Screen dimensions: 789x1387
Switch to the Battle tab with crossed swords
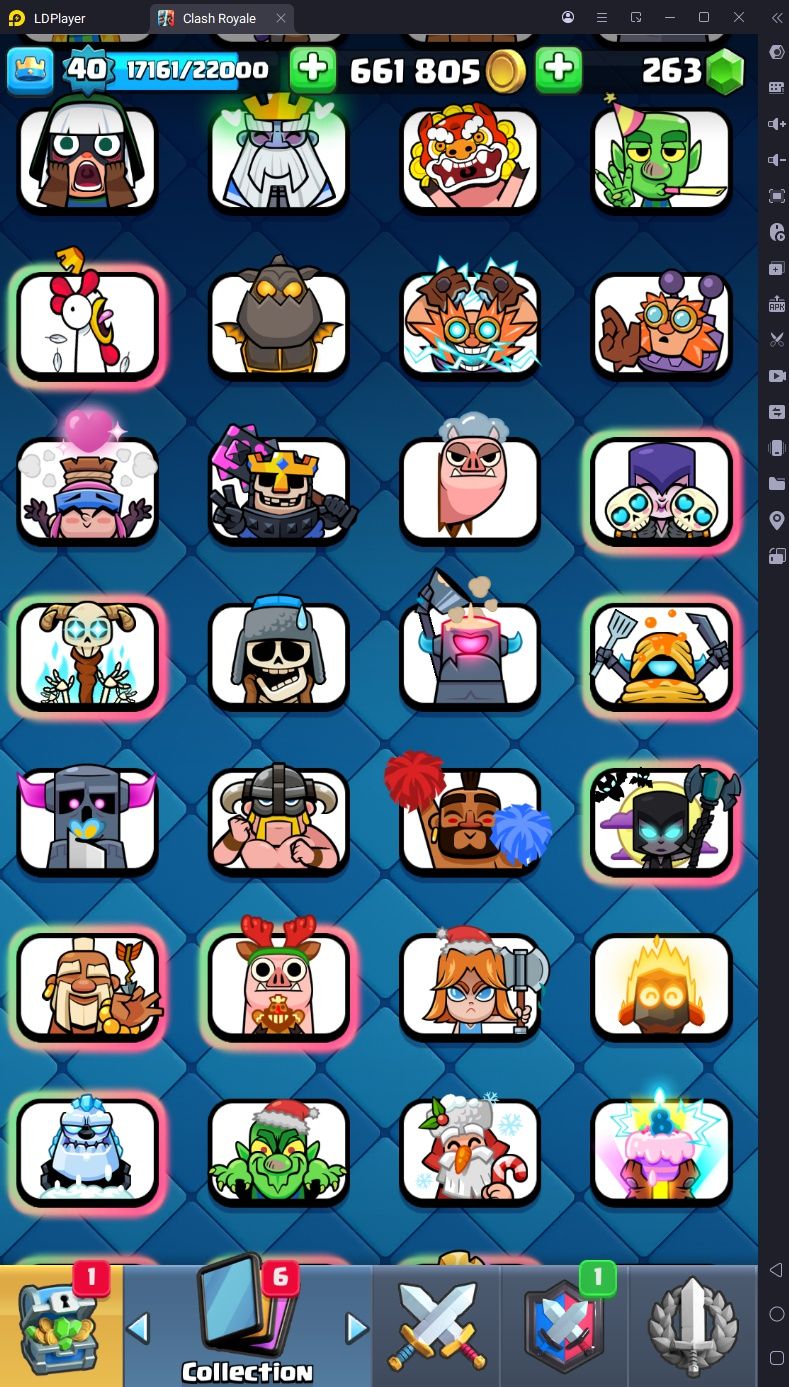coord(436,1325)
